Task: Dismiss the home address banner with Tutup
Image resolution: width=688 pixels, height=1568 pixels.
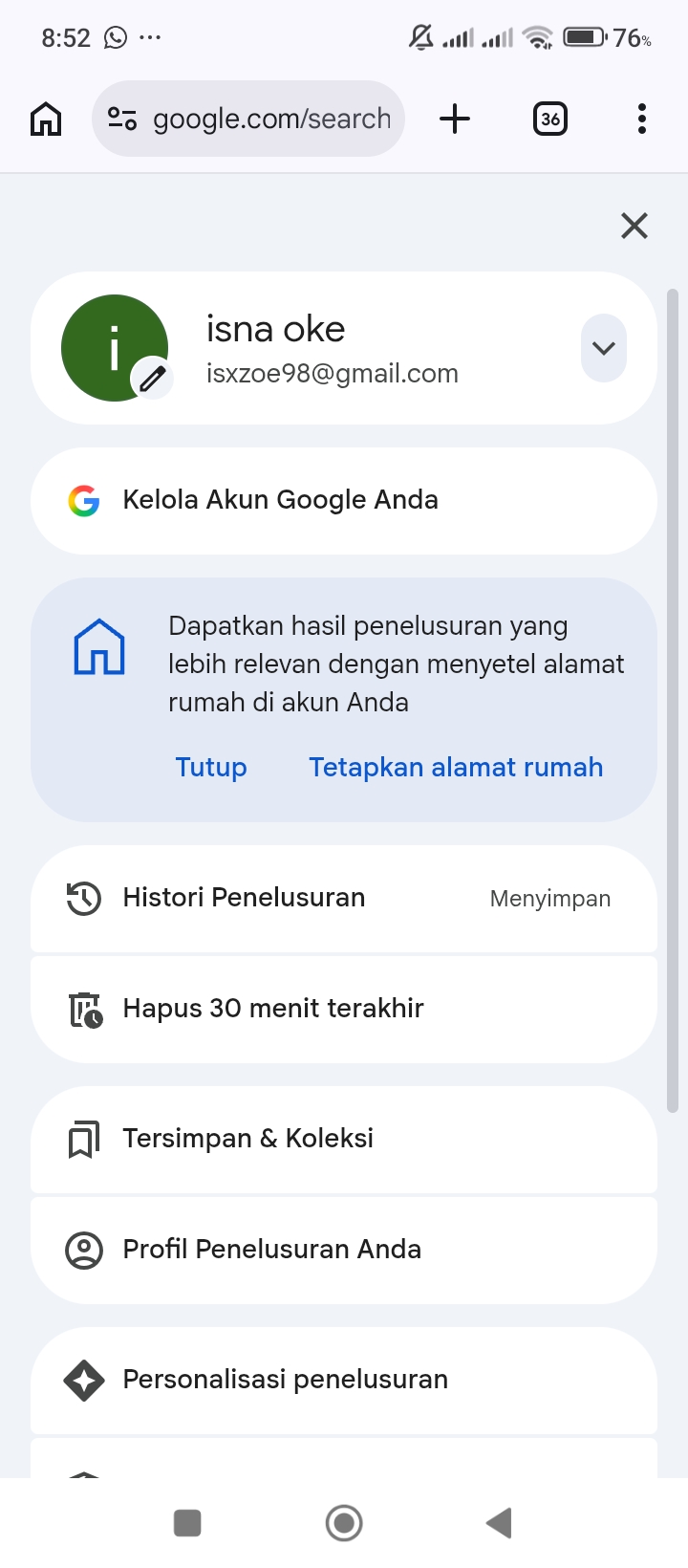Action: point(211,768)
